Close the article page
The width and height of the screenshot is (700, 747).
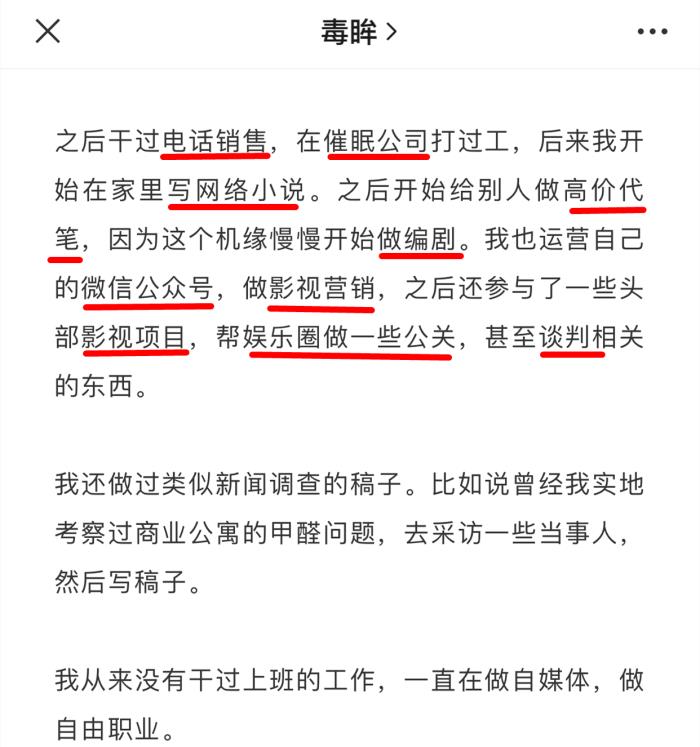pyautogui.click(x=48, y=31)
